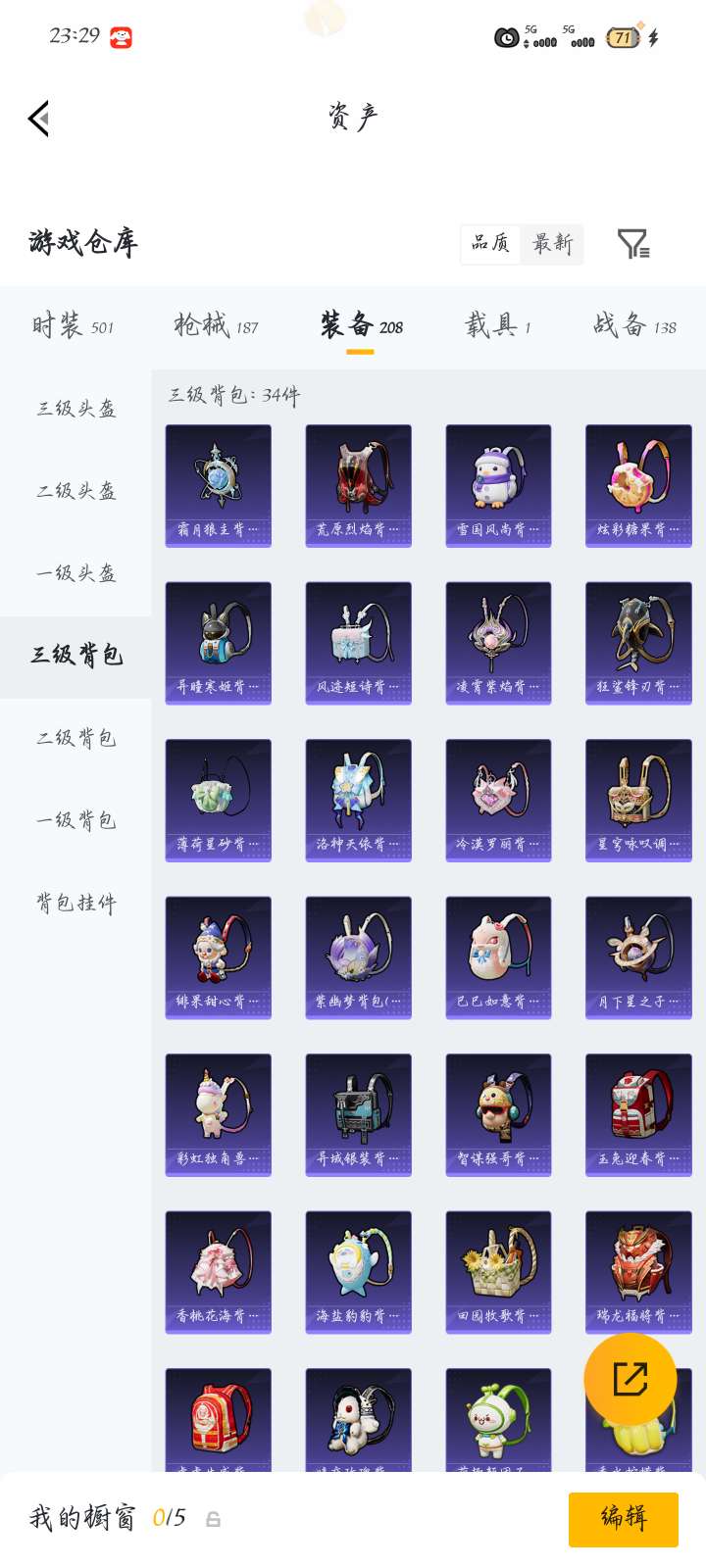The height and width of the screenshot is (1568, 706).
Task: Tap the yellow floating share button
Action: 630,1379
